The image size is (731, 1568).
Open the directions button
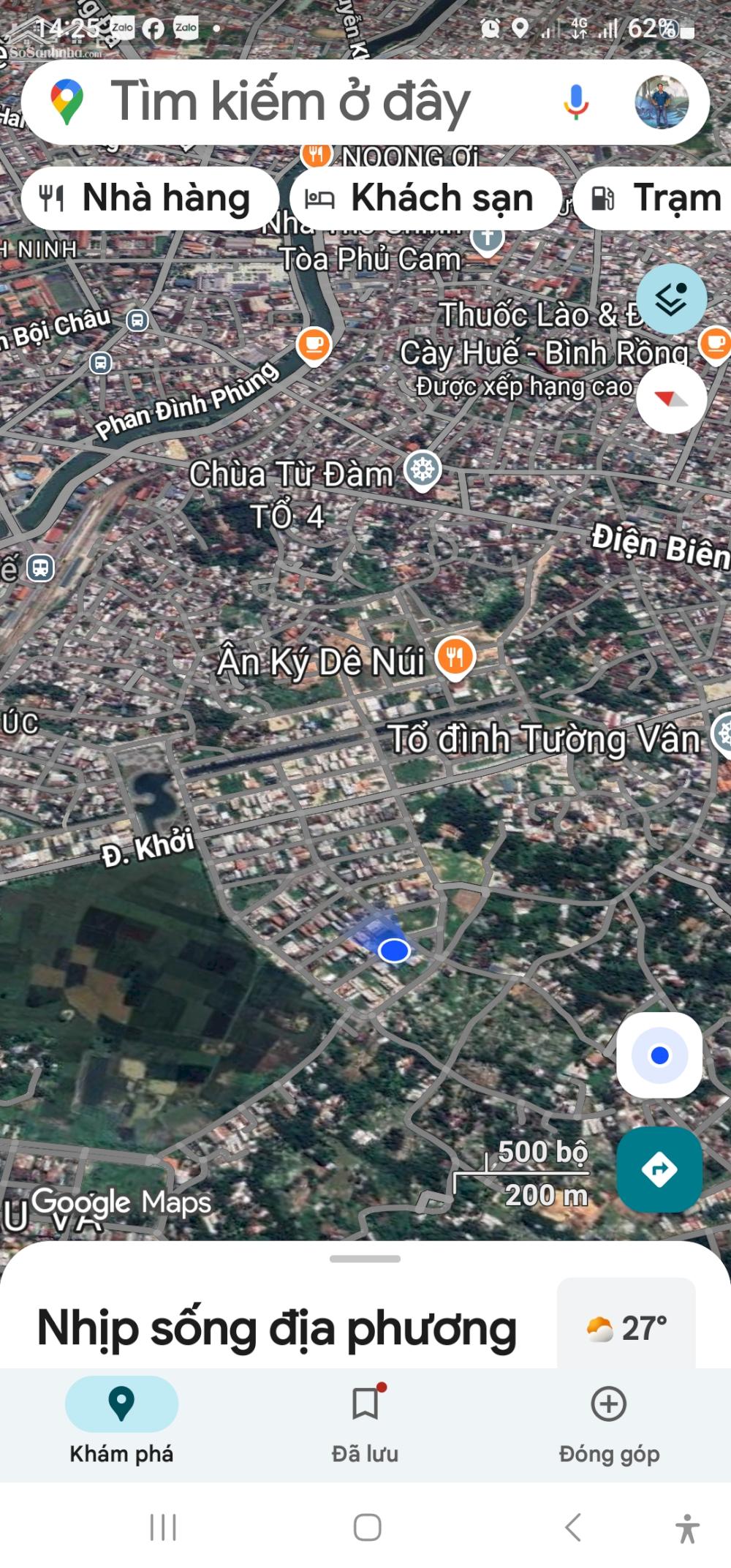pos(659,1169)
